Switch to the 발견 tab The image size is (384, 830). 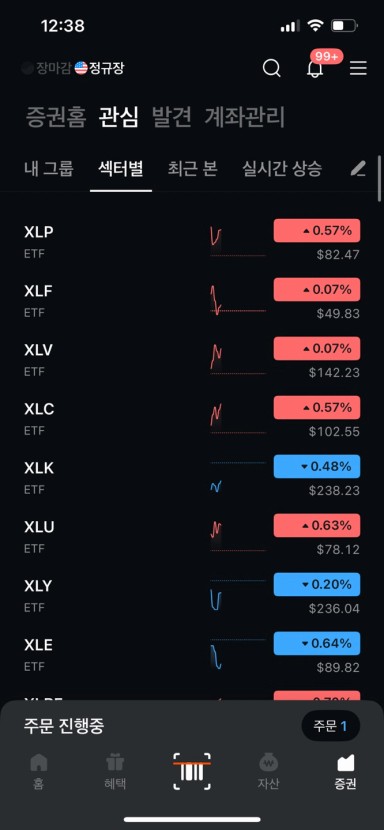[x=172, y=117]
